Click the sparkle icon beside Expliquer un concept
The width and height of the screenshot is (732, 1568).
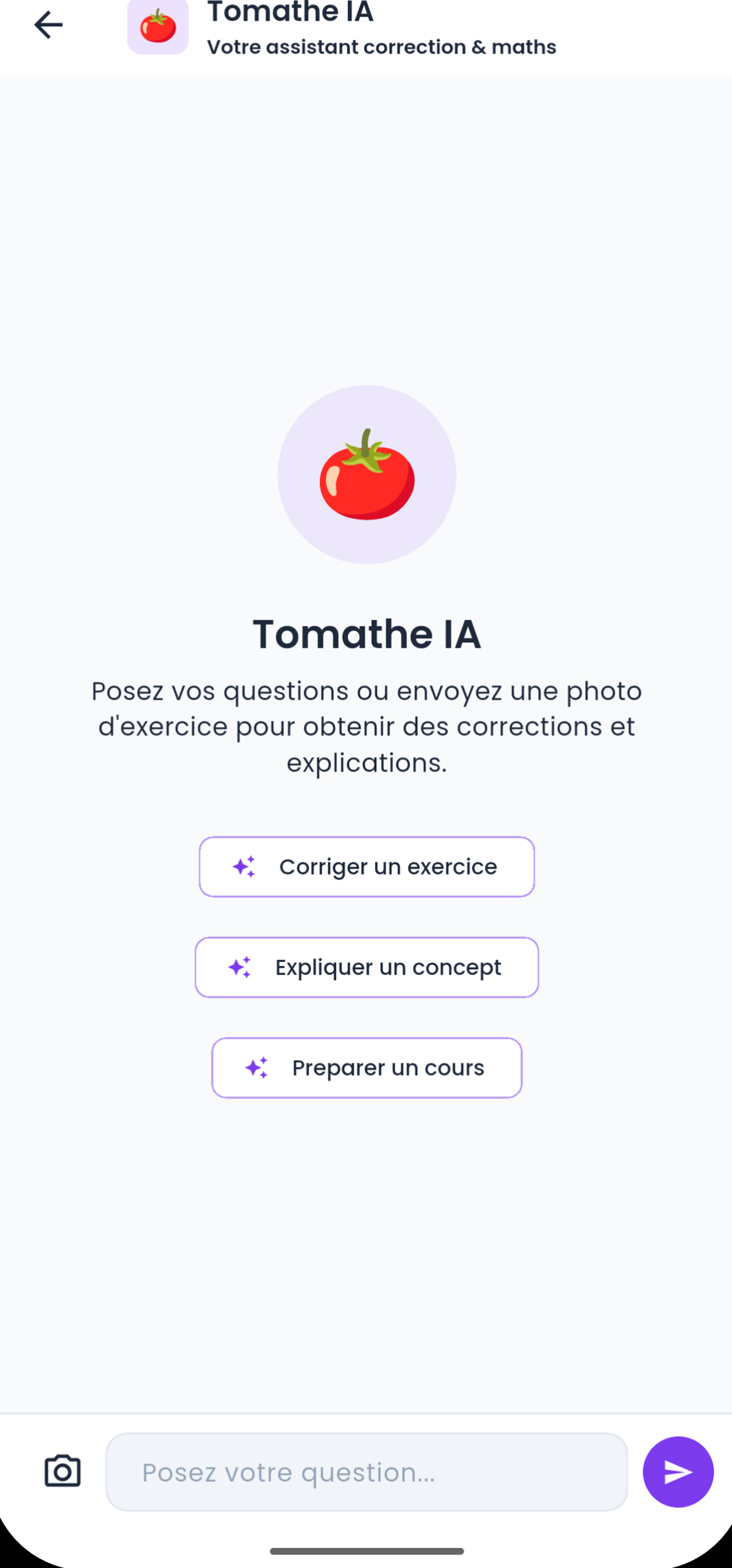[240, 968]
